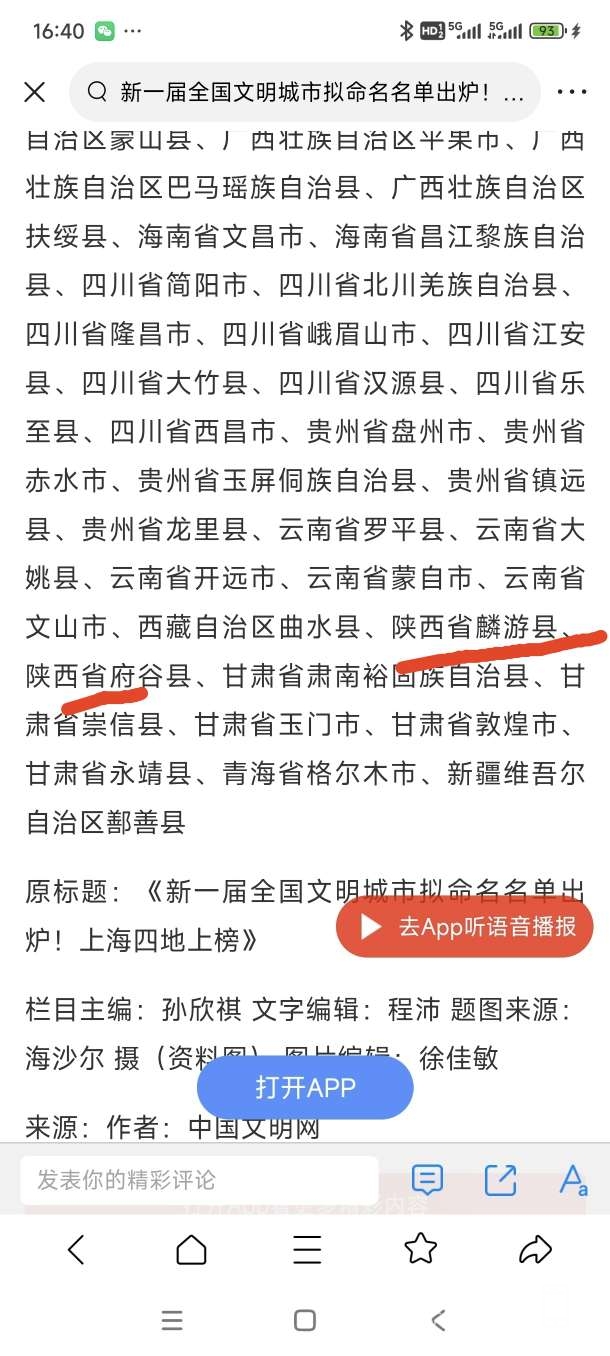Adjust the font size setting
The image size is (610, 1356).
[573, 1180]
